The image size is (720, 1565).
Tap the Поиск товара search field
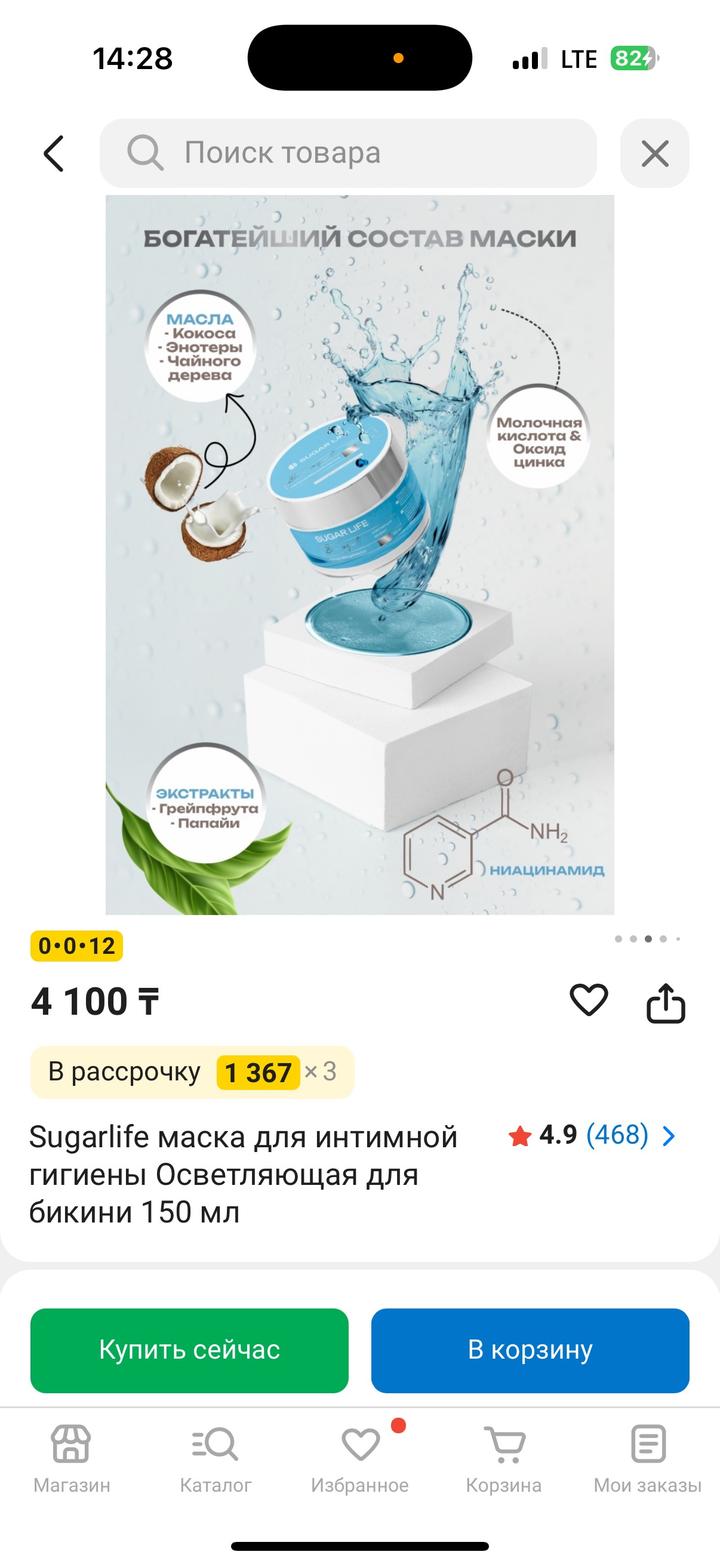pyautogui.click(x=348, y=153)
